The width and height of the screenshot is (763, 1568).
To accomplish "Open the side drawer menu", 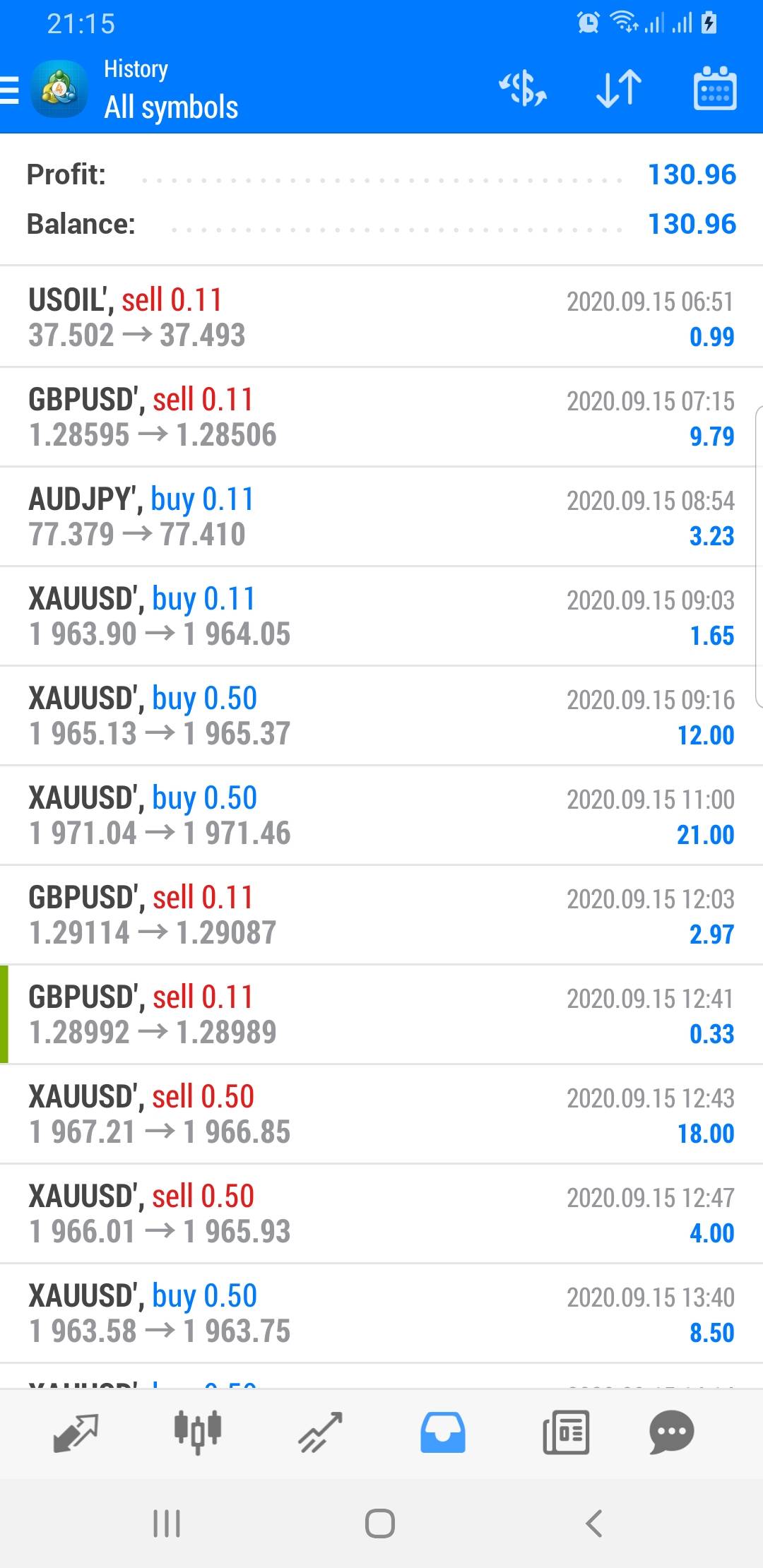I will [11, 90].
